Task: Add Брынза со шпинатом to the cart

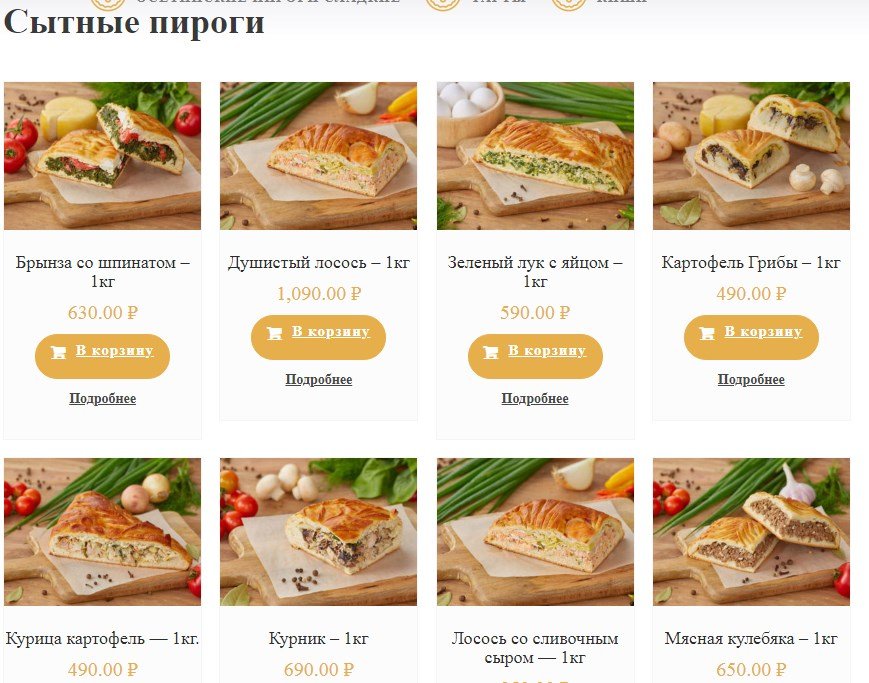Action: (x=102, y=352)
